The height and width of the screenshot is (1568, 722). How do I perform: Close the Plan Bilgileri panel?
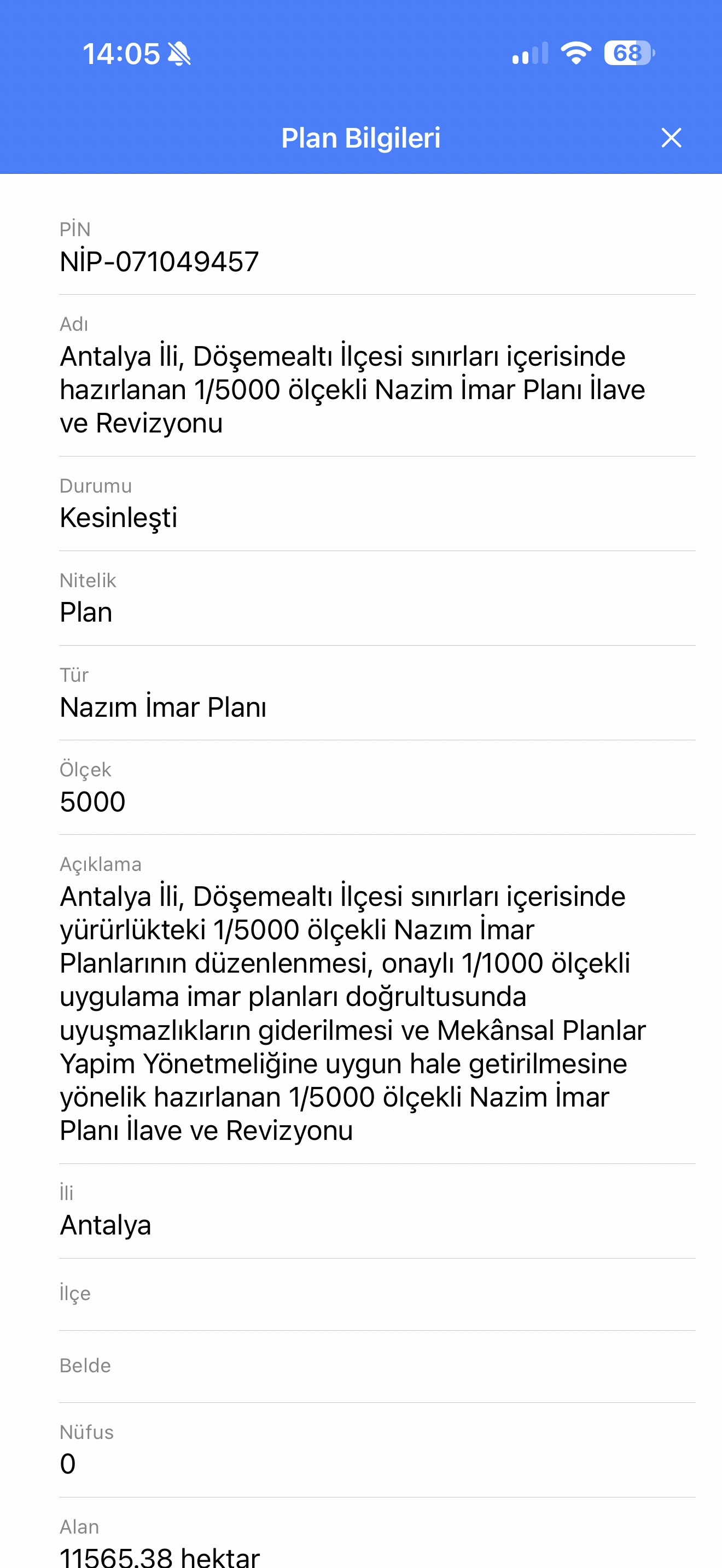point(671,138)
